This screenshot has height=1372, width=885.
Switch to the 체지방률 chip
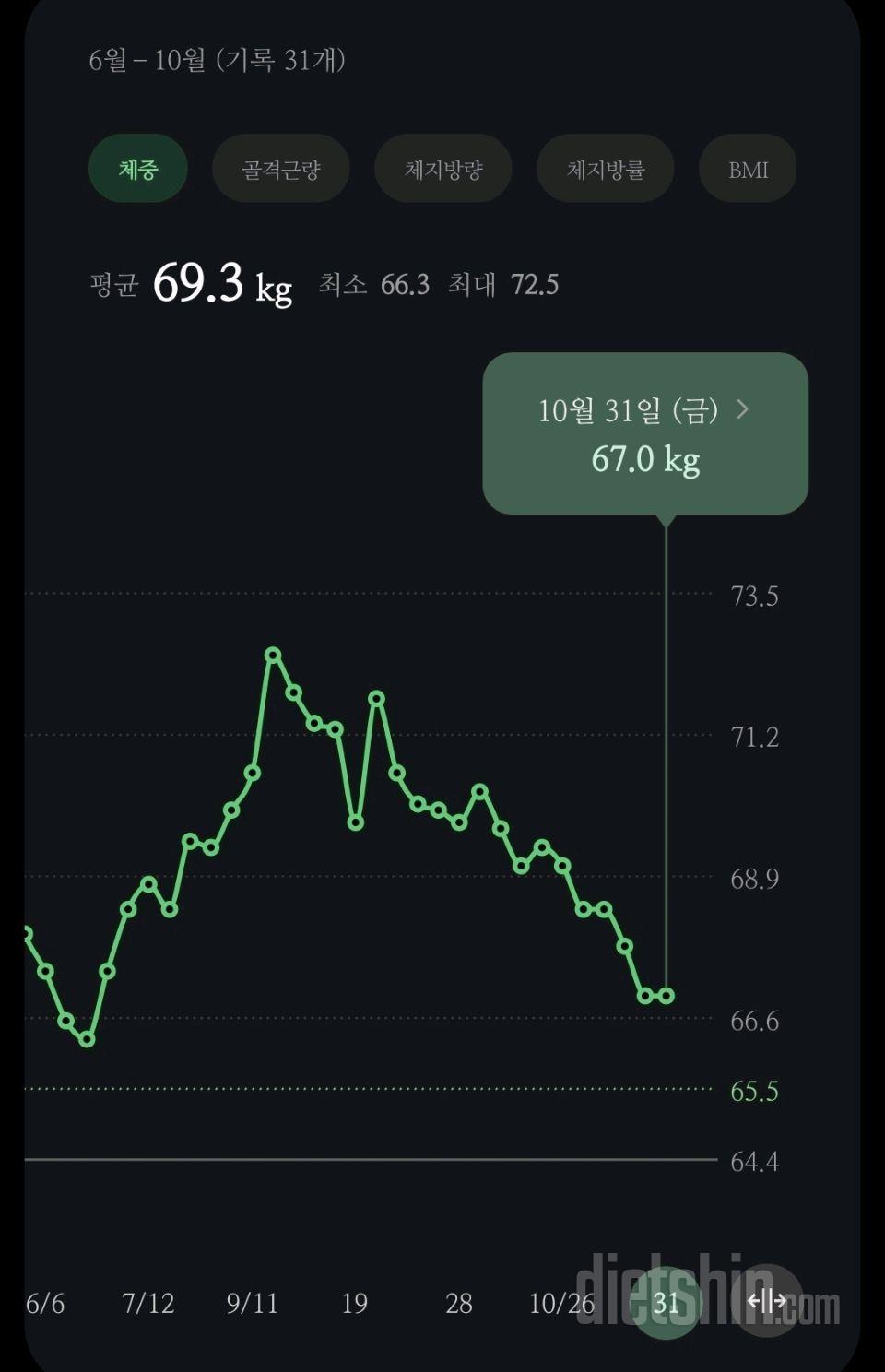pos(606,169)
